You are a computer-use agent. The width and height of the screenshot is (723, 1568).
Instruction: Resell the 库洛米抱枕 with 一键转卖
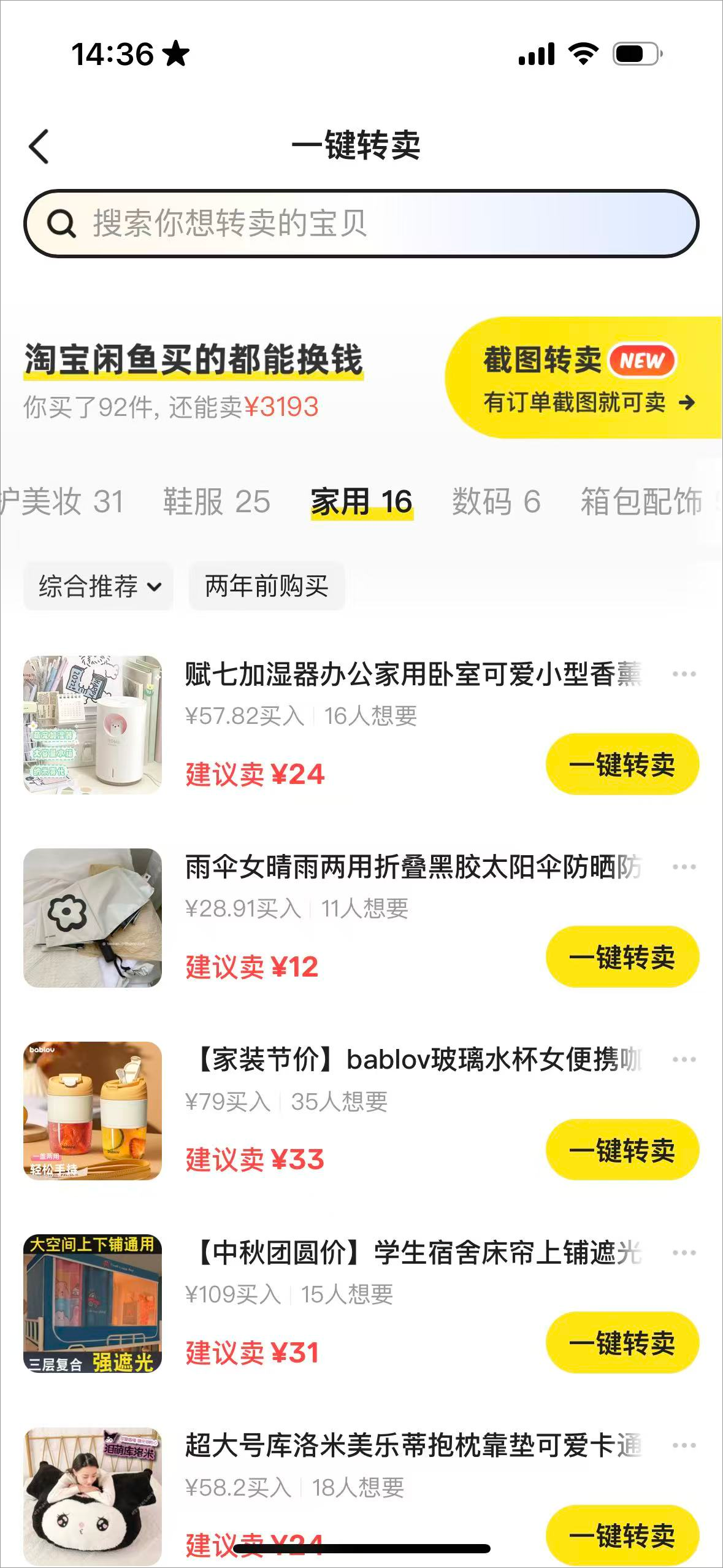click(622, 1535)
